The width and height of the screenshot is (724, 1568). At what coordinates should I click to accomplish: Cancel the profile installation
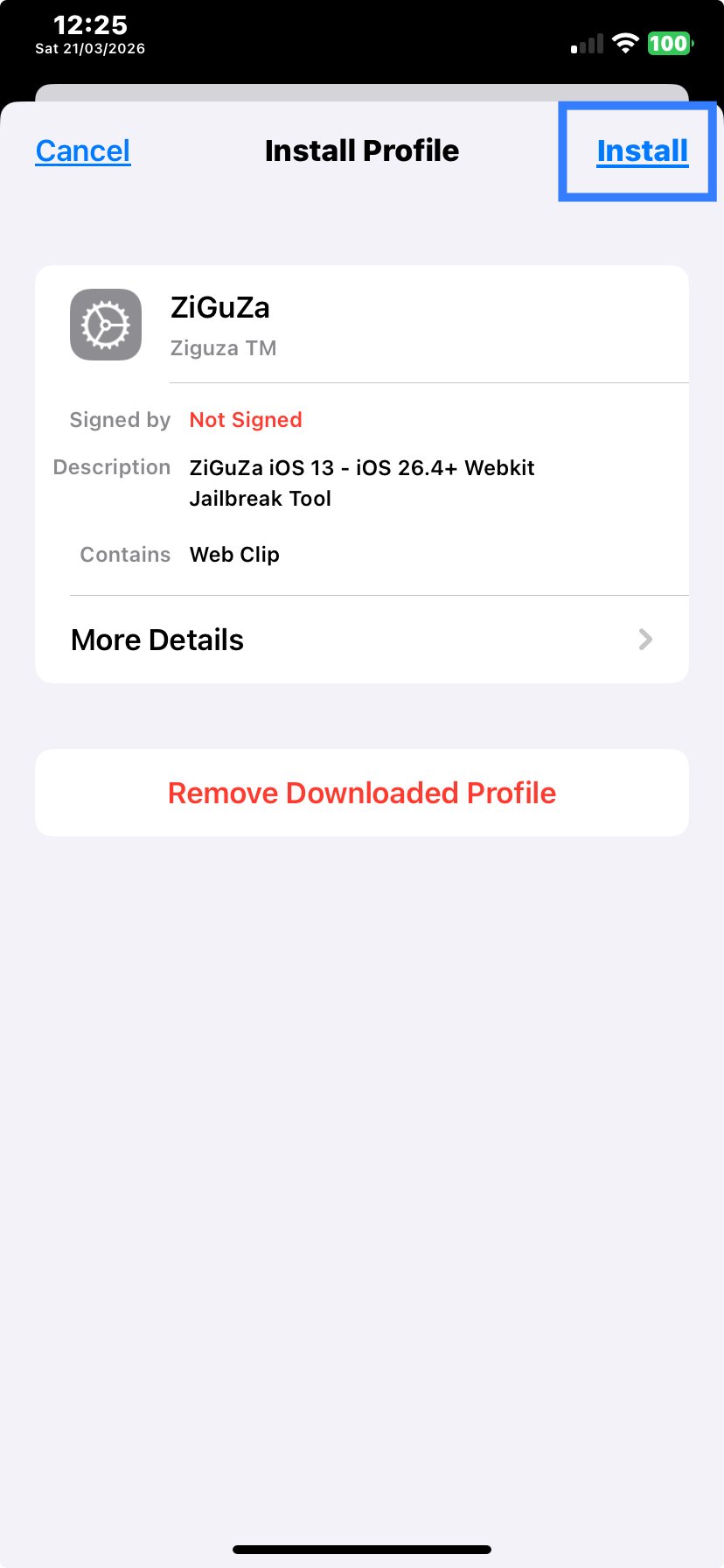click(83, 150)
